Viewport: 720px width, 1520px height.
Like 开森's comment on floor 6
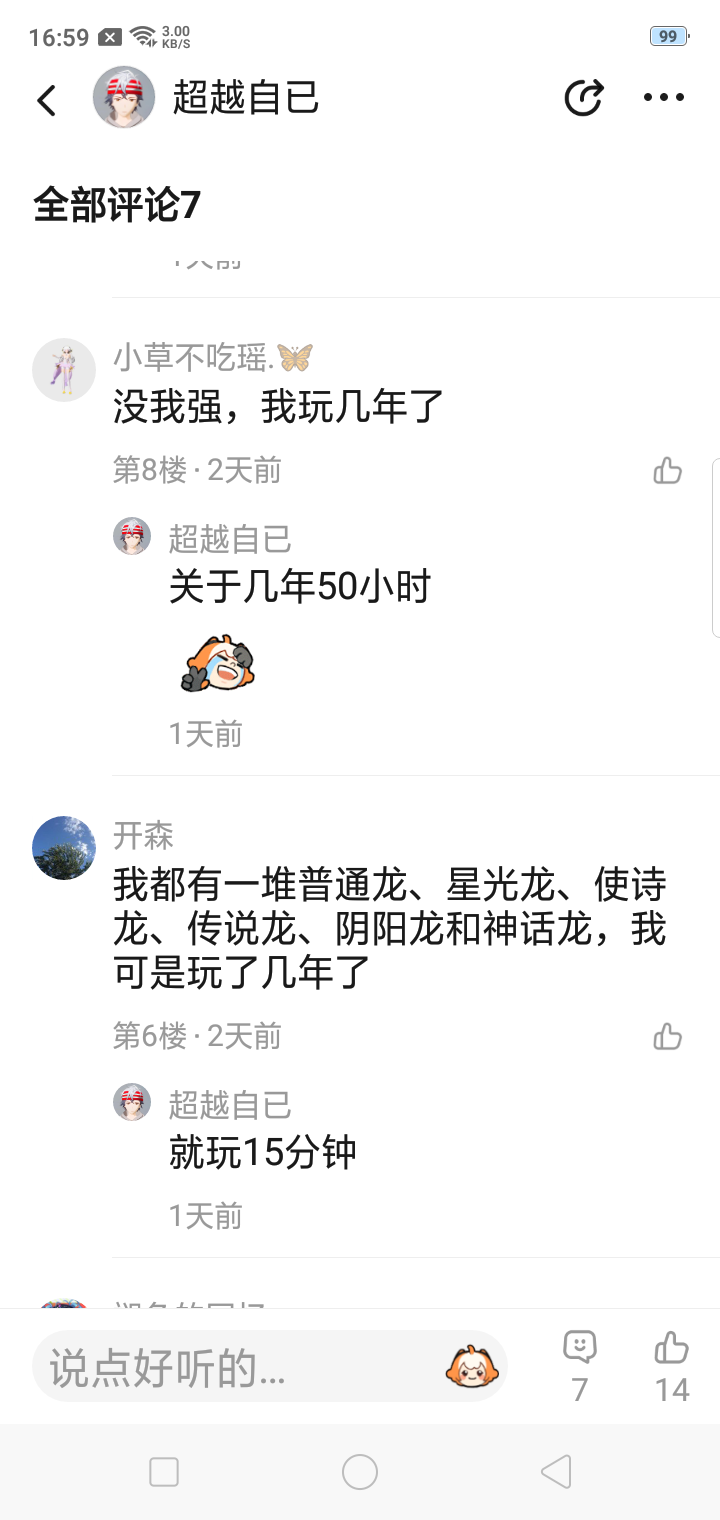[x=667, y=1037]
